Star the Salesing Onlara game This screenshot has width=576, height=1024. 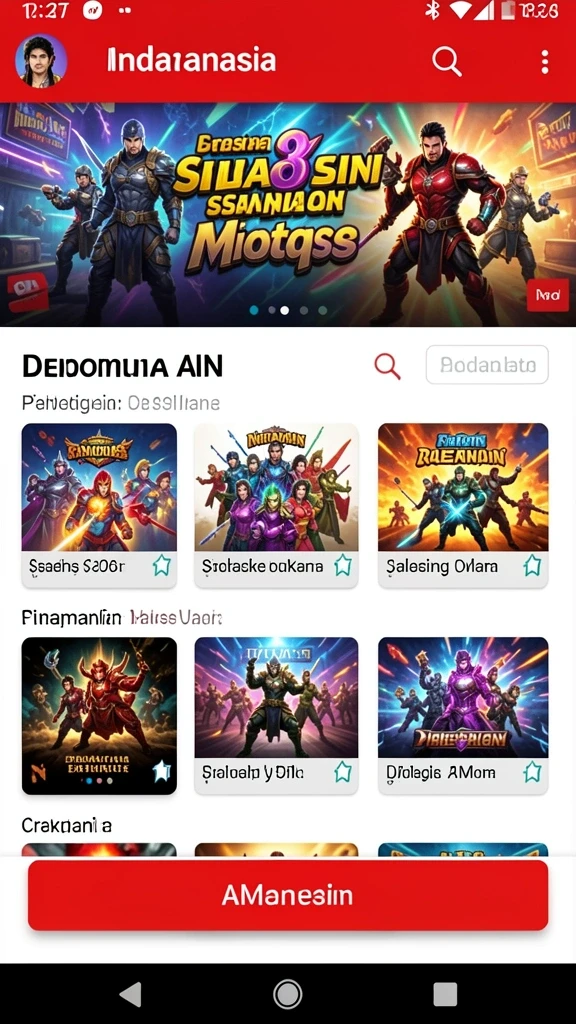point(532,566)
